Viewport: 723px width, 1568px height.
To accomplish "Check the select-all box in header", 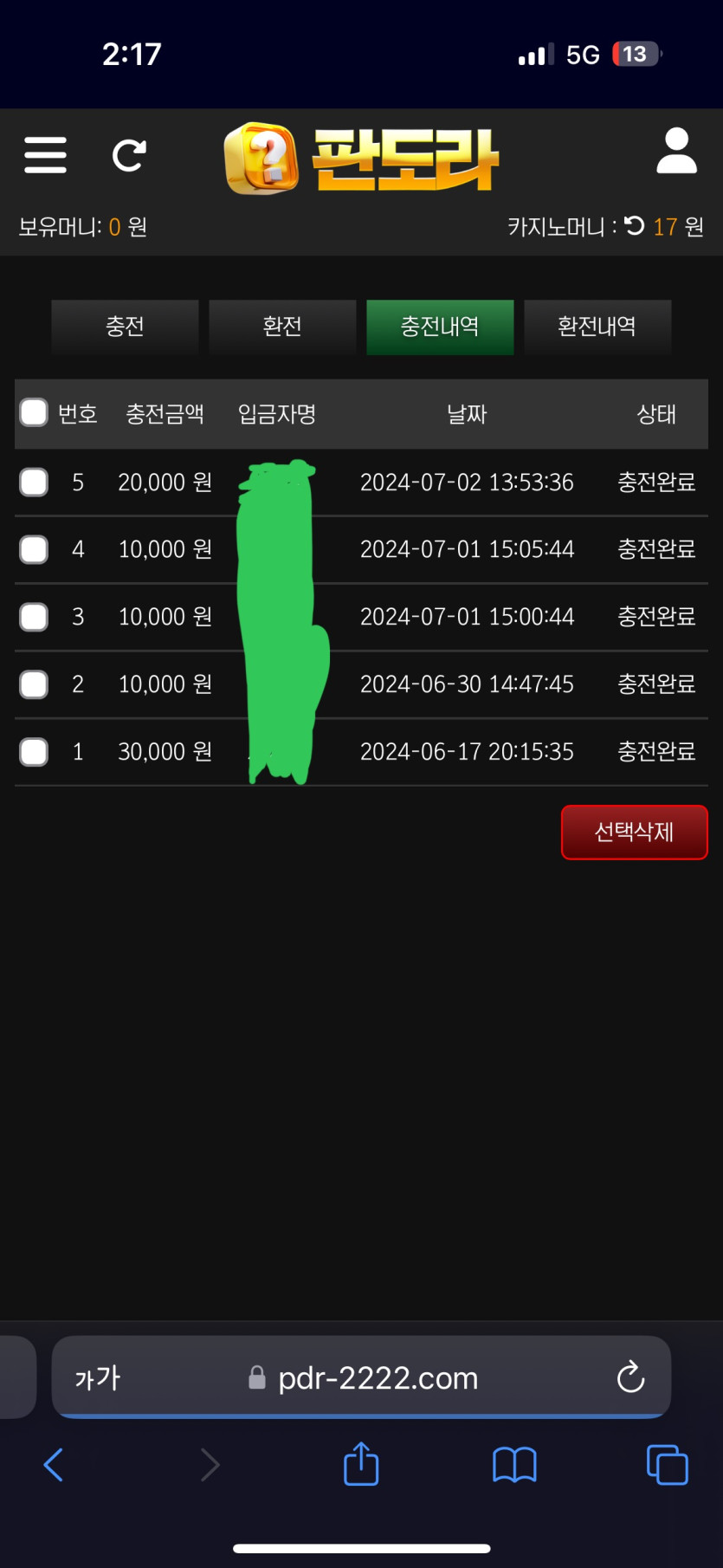I will (x=34, y=413).
